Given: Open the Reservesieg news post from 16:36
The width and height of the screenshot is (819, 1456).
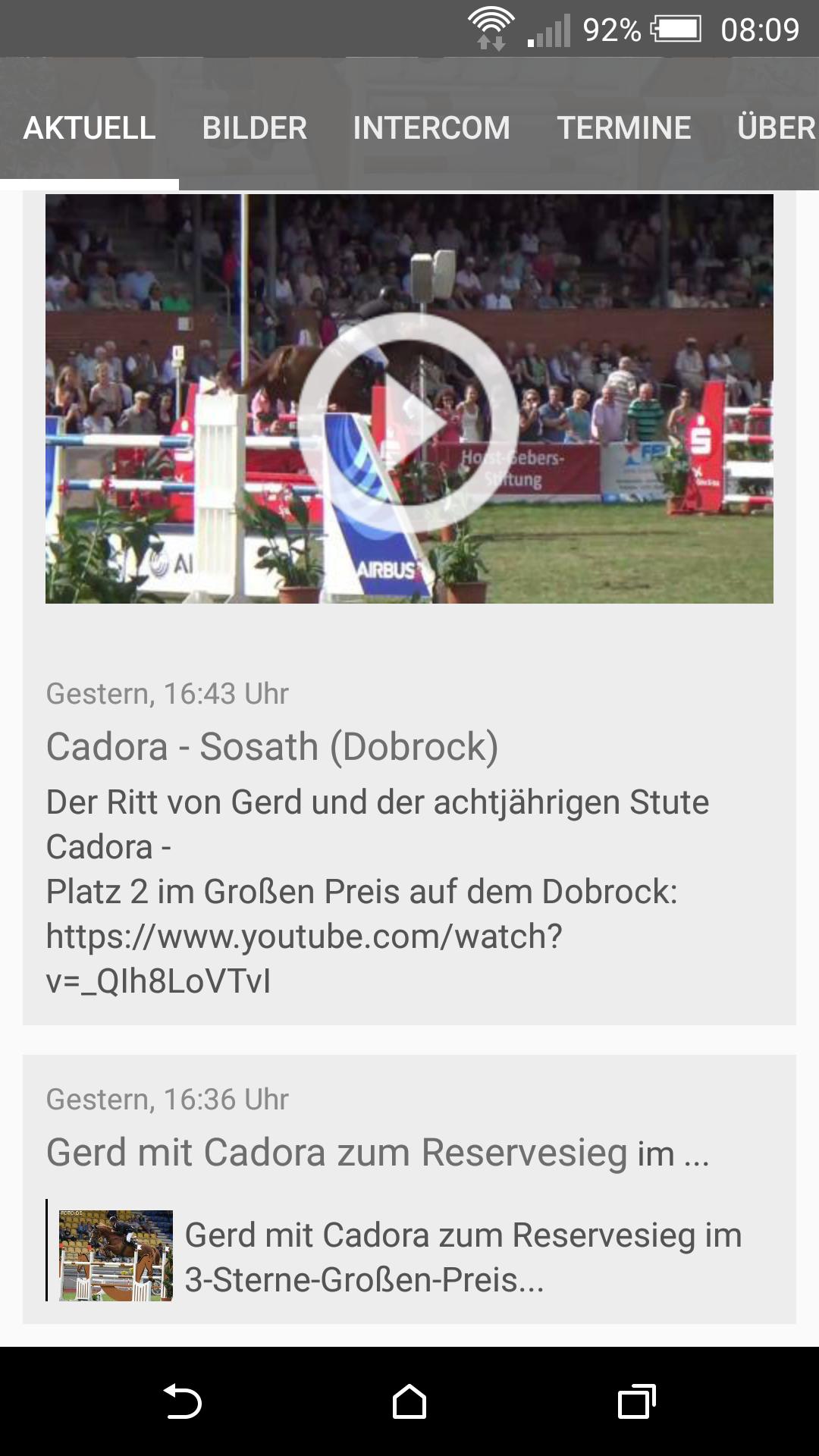Looking at the screenshot, I should (x=377, y=1153).
